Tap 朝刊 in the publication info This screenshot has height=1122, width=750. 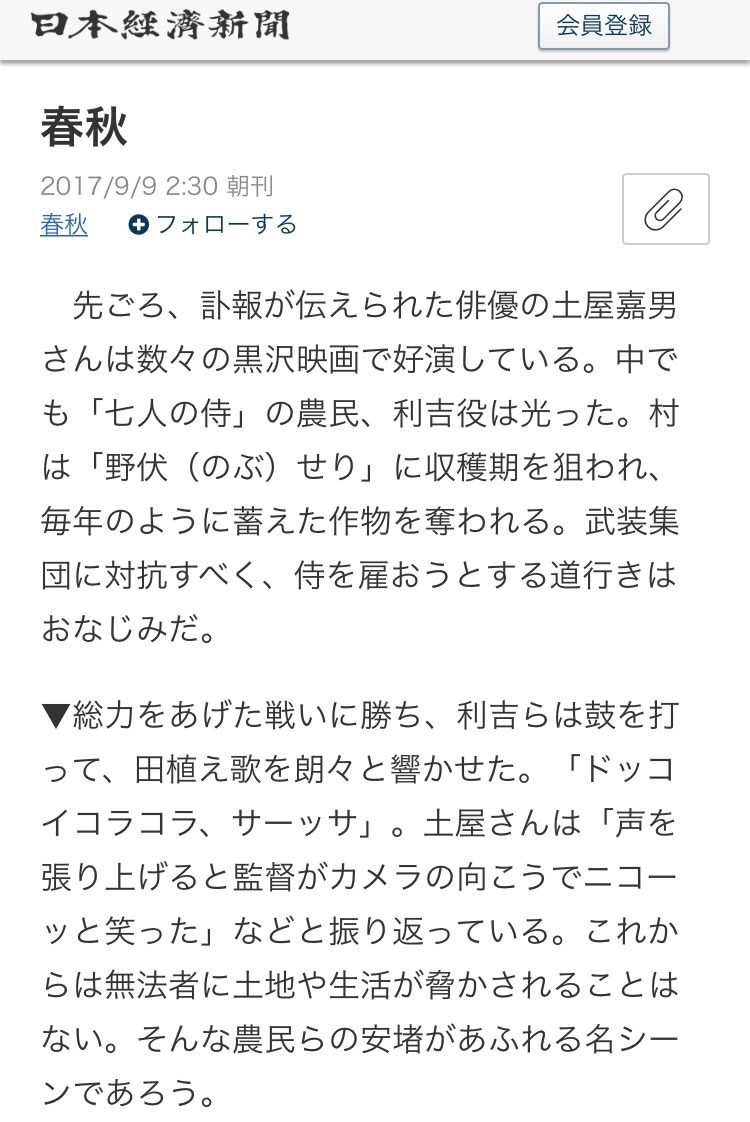coord(250,185)
